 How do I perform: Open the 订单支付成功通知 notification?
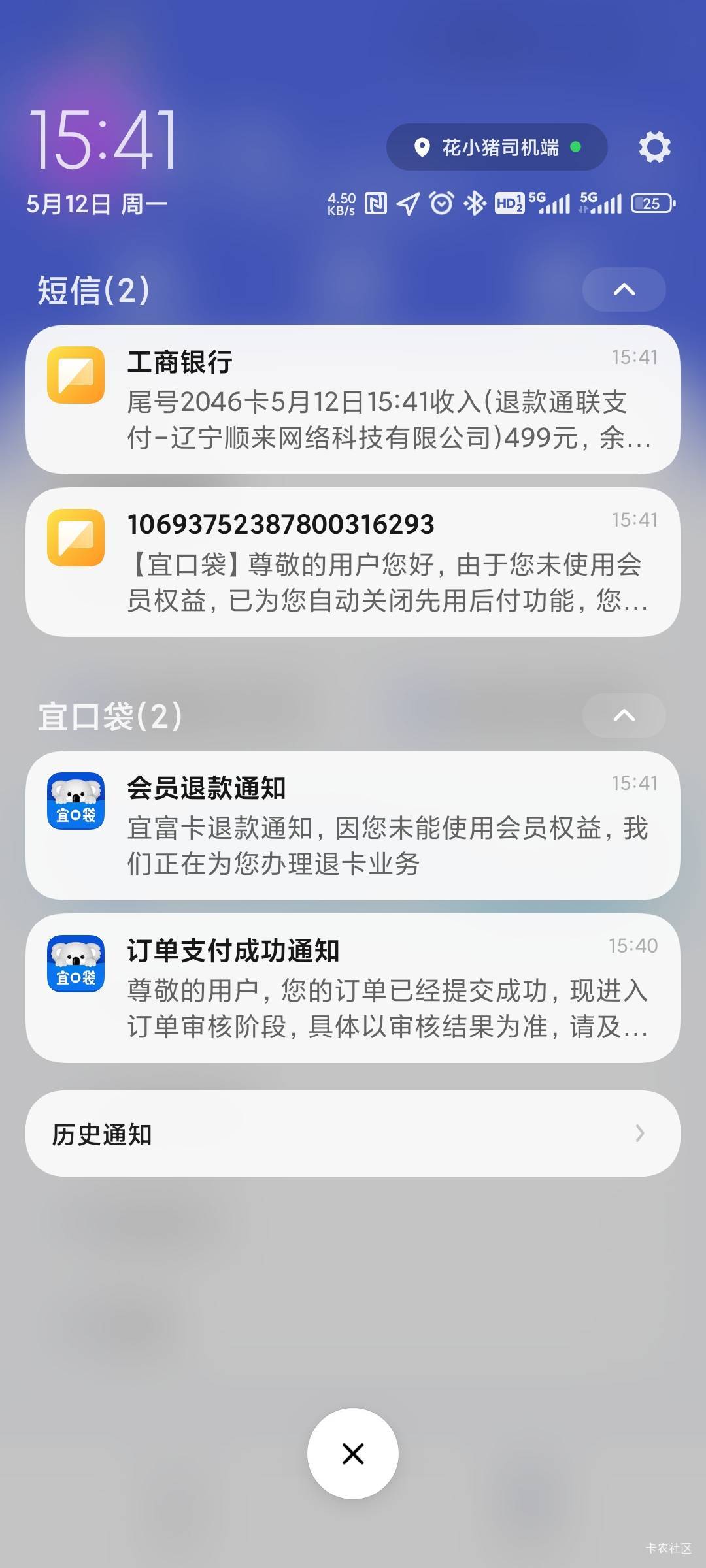(353, 988)
